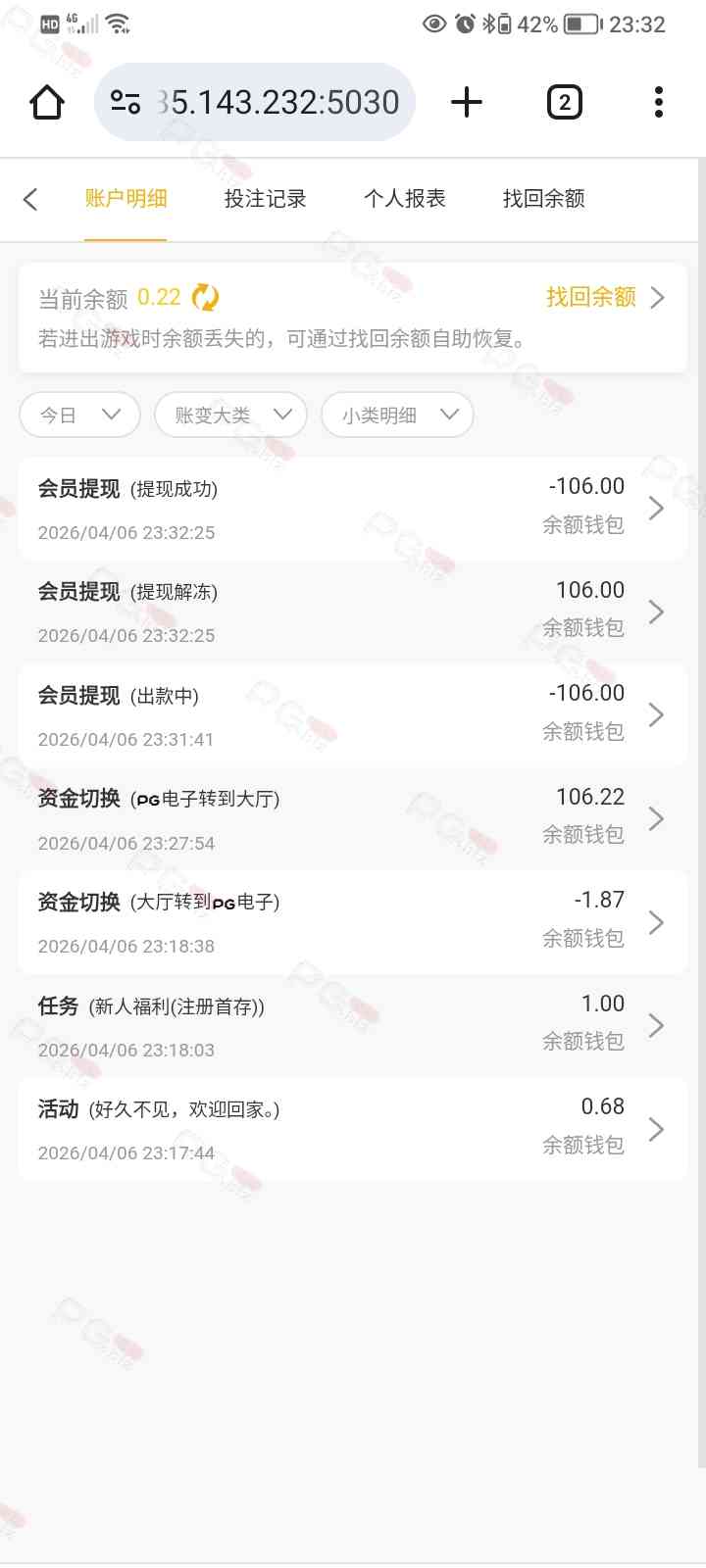The height and width of the screenshot is (1568, 706).
Task: Expand the 今日 date dropdown
Action: (79, 415)
